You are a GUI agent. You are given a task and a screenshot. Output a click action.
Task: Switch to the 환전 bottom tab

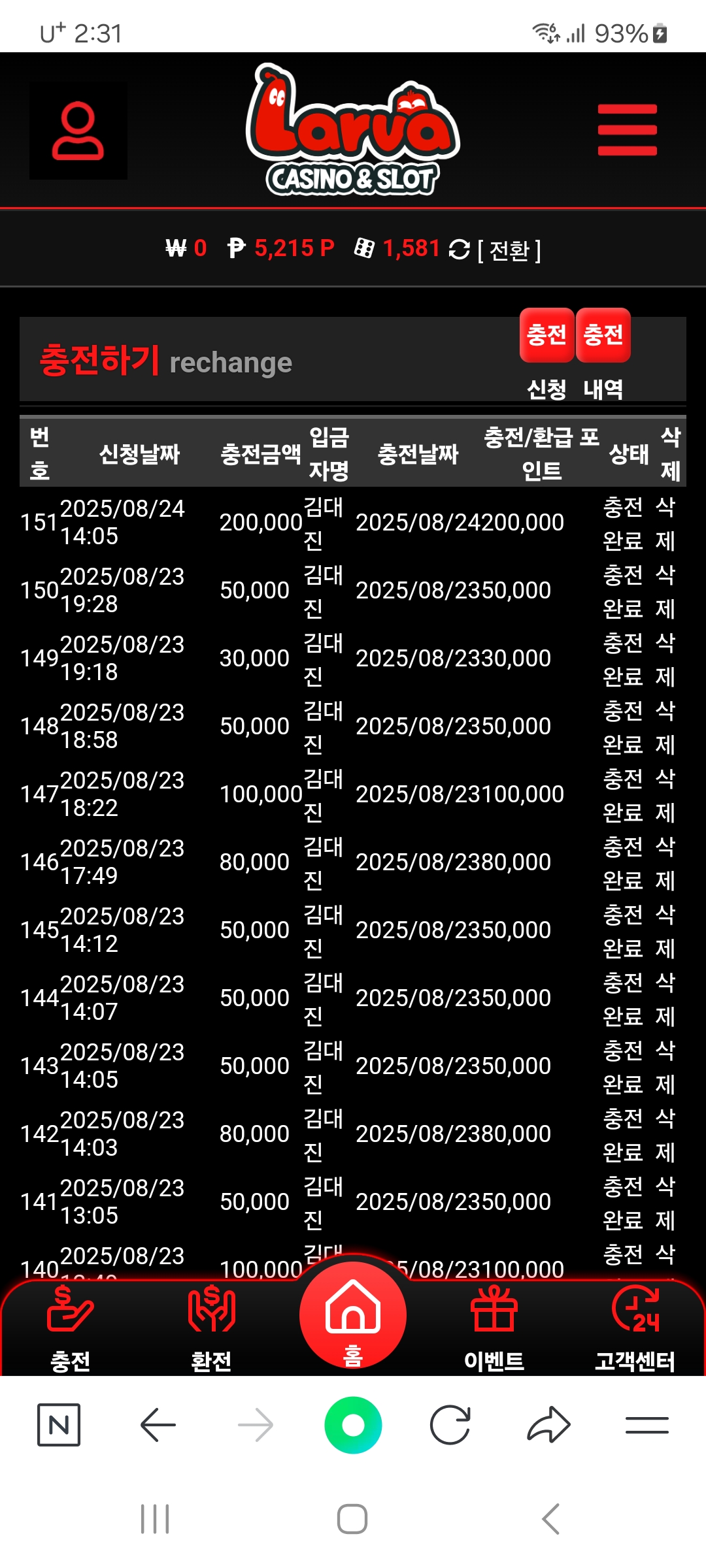[211, 1326]
